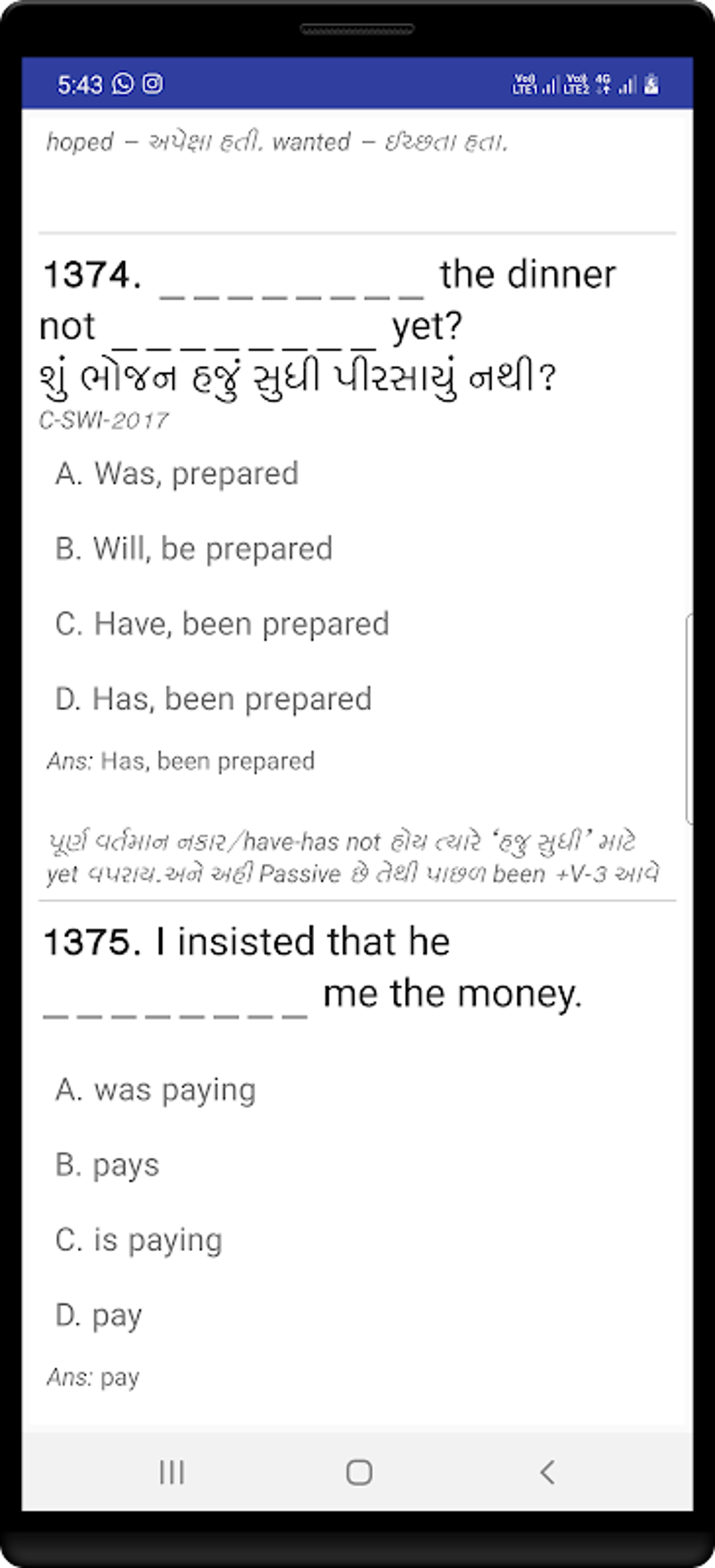This screenshot has height=1568, width=715.
Task: Tap the answer 'Has, been prepared' text
Action: click(182, 761)
